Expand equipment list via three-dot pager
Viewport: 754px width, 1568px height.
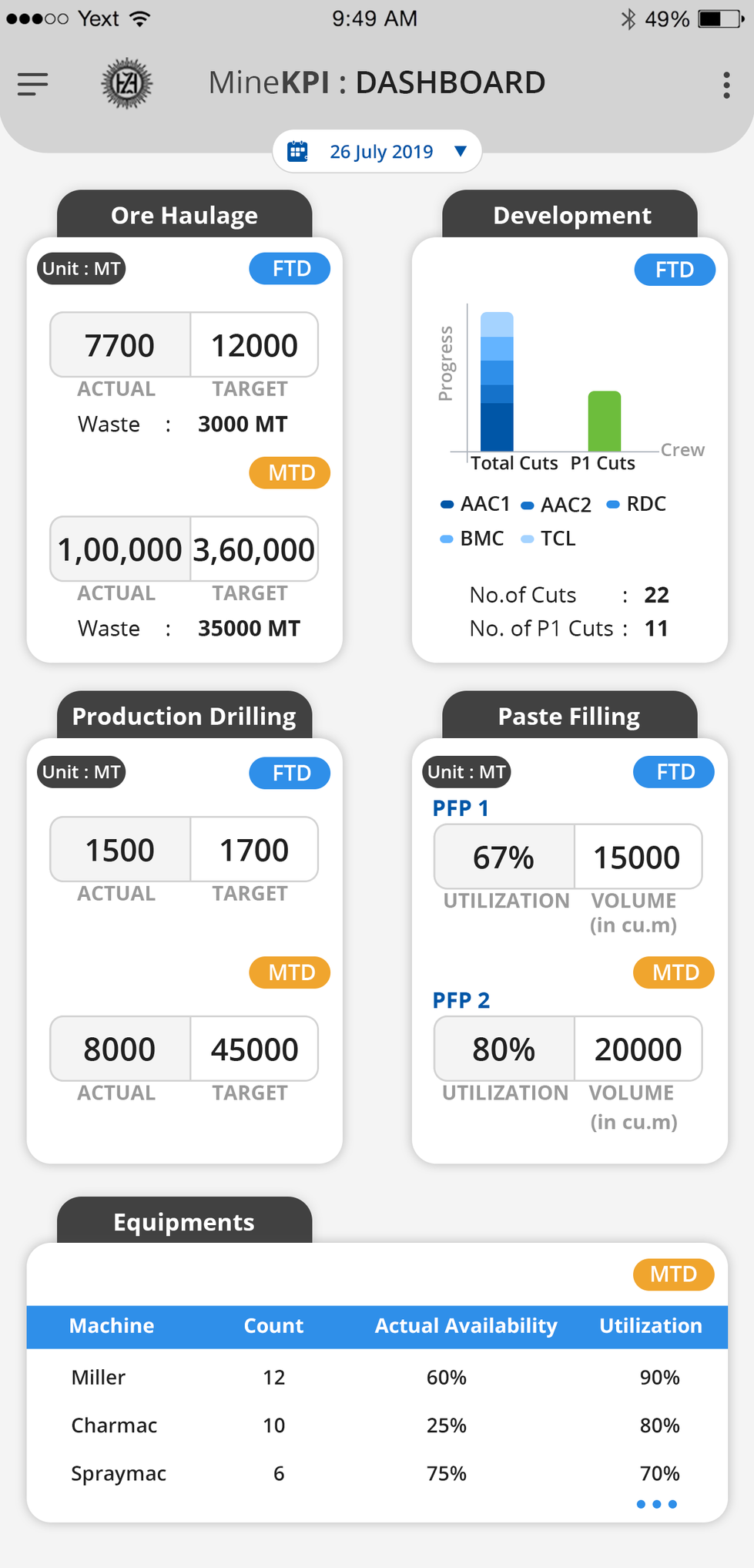click(x=657, y=1503)
